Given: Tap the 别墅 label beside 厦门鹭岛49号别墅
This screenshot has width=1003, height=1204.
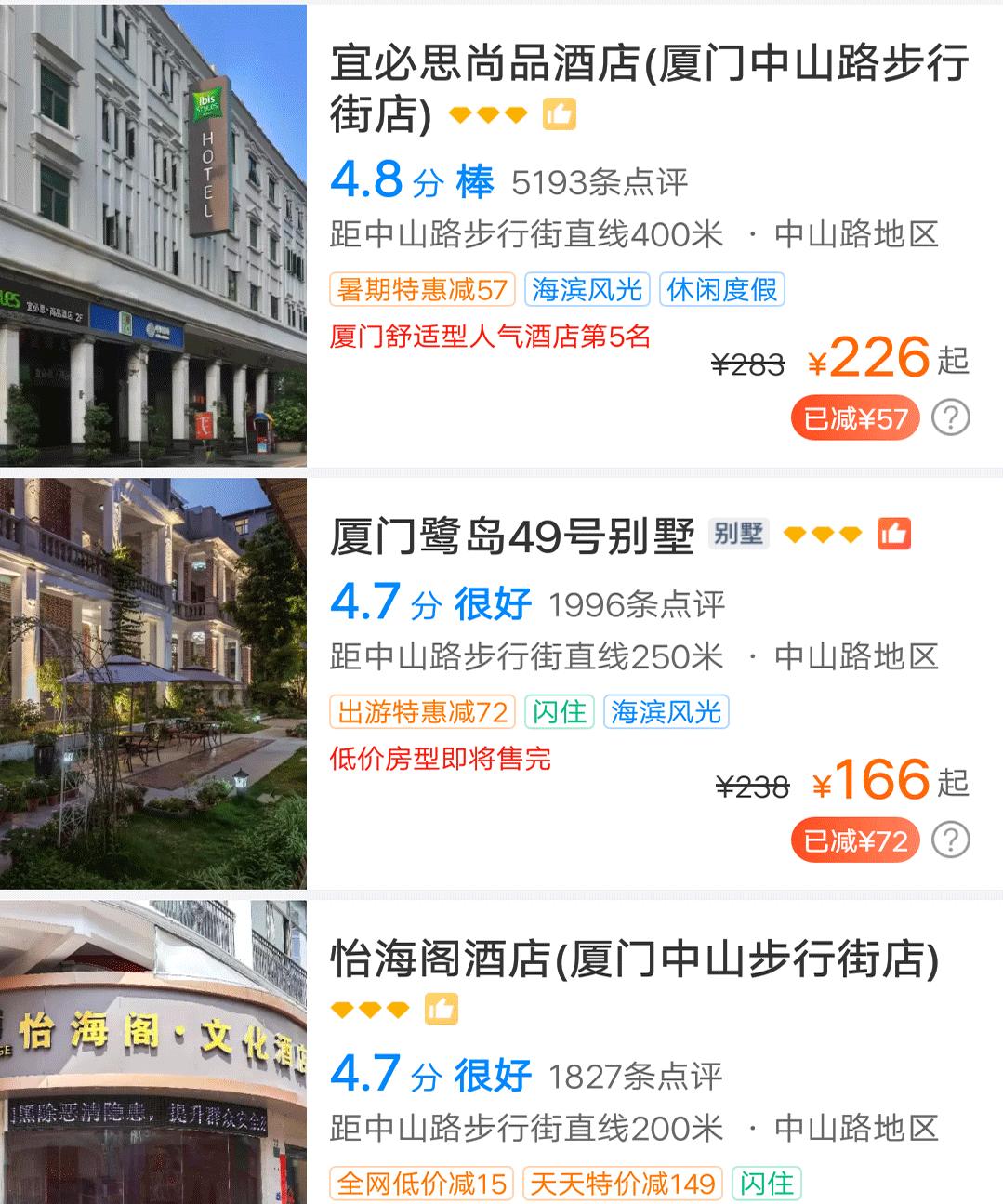Looking at the screenshot, I should click(739, 535).
